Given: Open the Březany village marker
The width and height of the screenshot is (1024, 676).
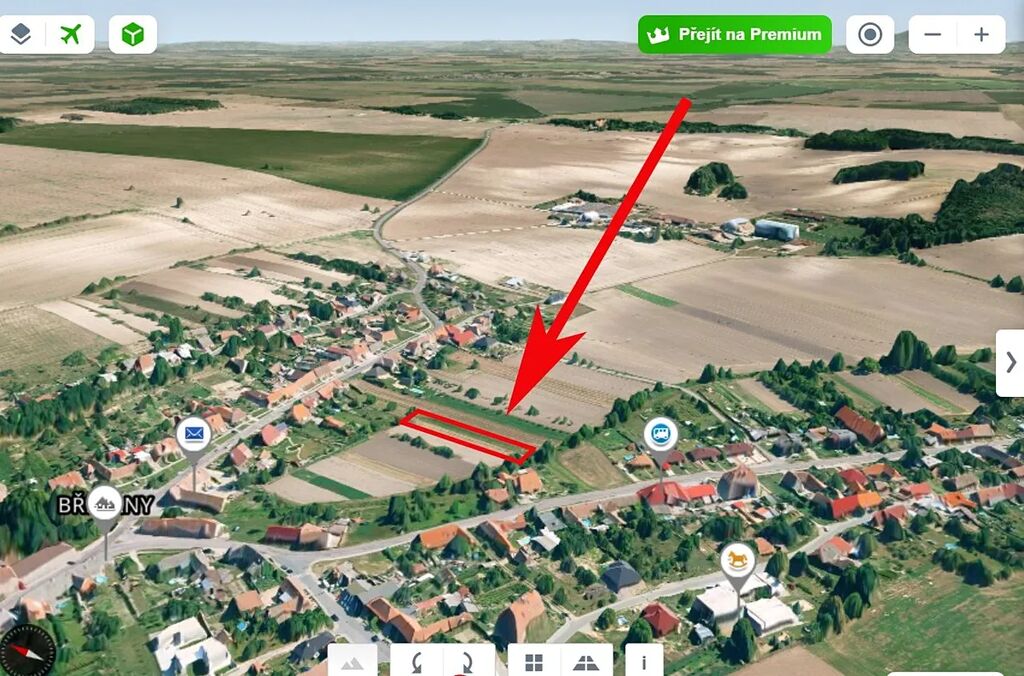Looking at the screenshot, I should [x=105, y=502].
